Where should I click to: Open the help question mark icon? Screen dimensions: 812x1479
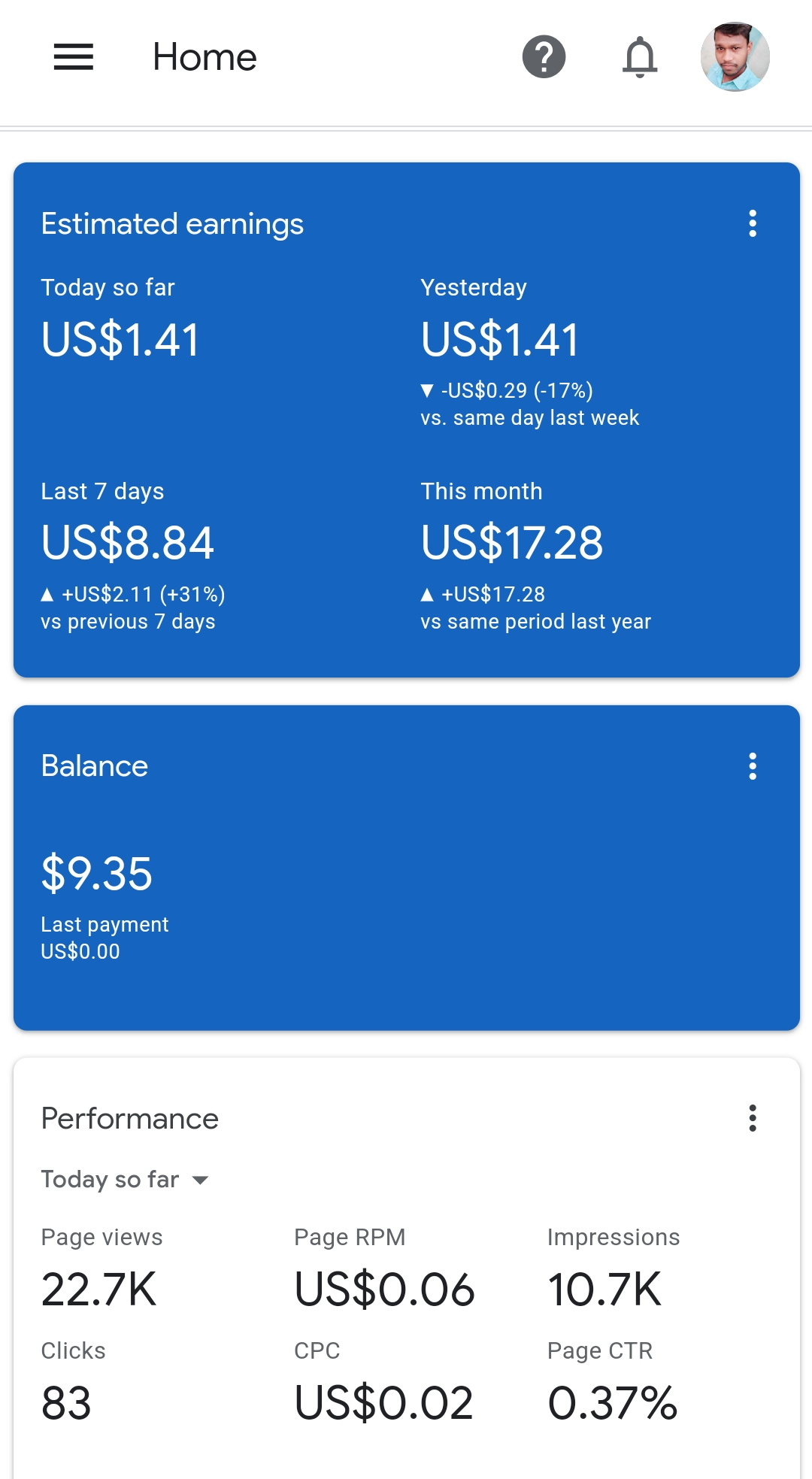click(544, 57)
